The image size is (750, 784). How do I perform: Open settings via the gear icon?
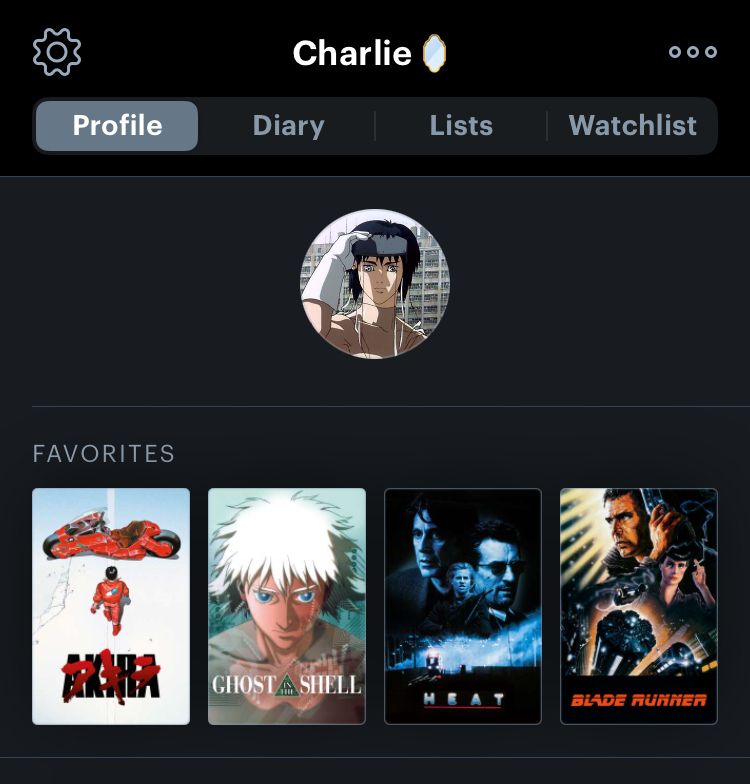tap(57, 52)
